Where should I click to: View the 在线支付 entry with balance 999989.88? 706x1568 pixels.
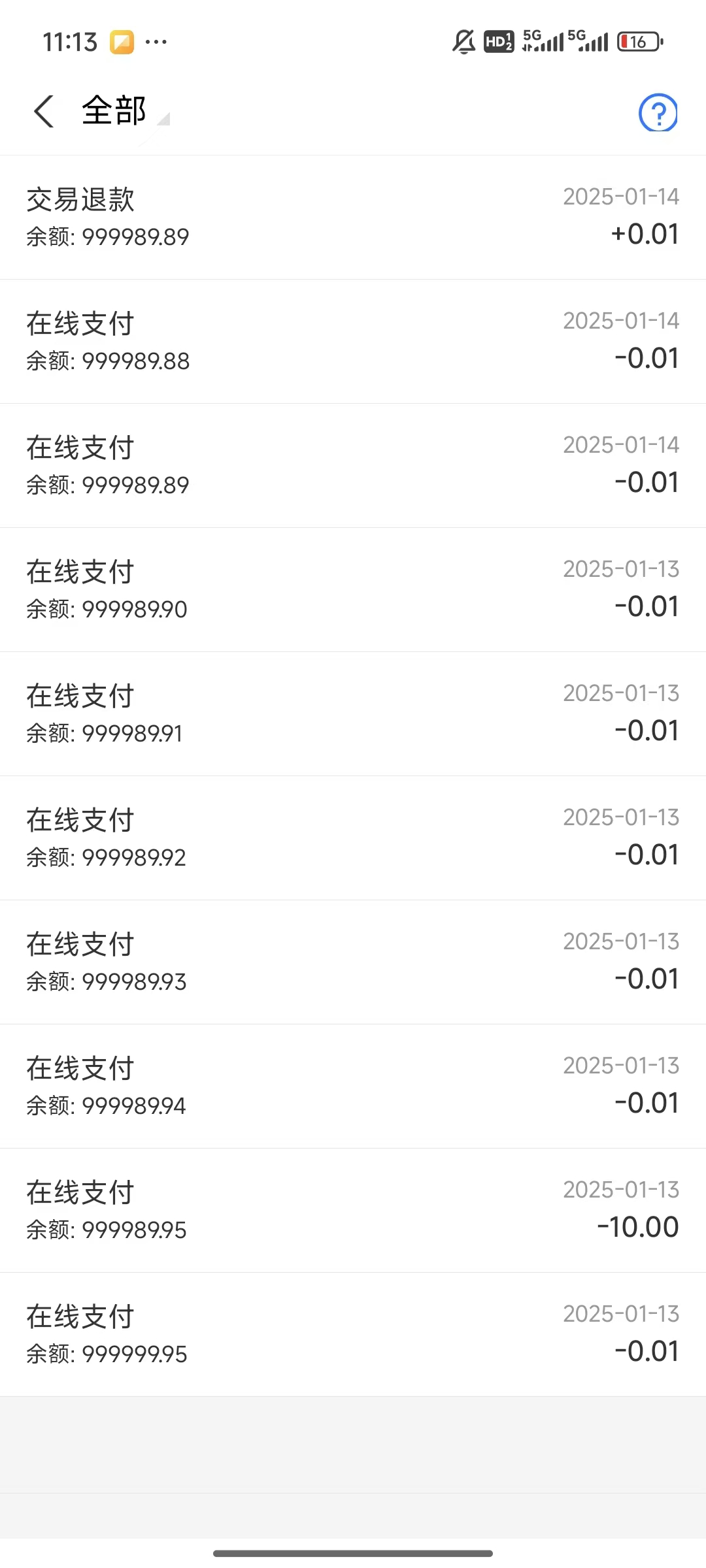pyautogui.click(x=353, y=341)
